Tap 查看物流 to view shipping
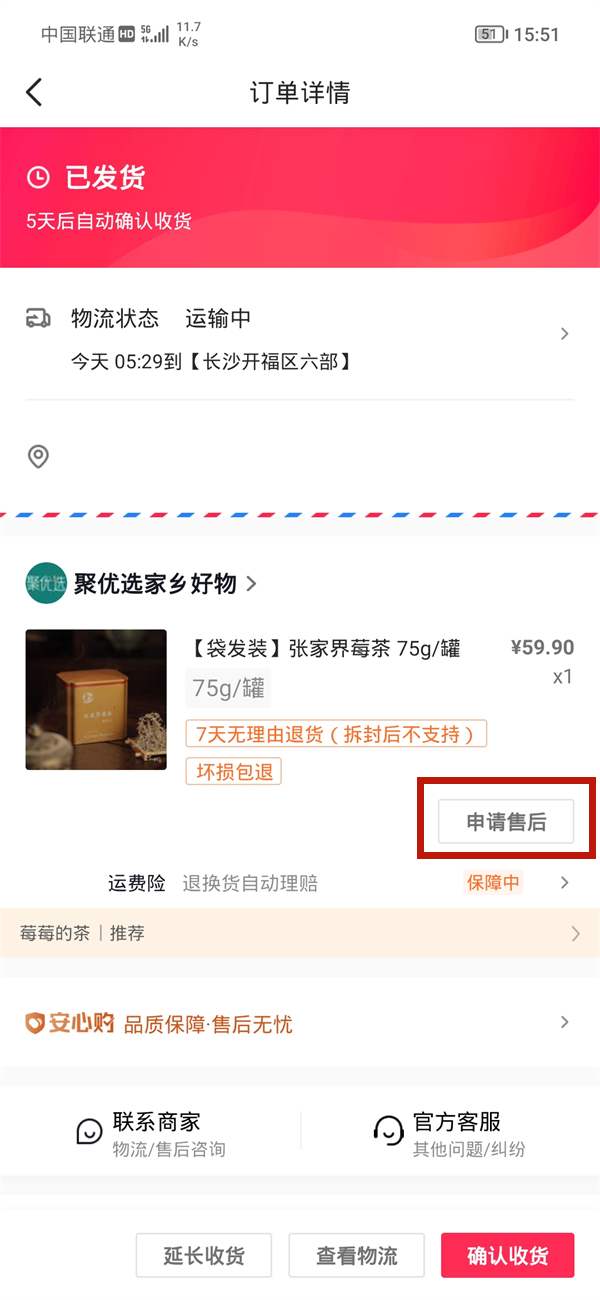 click(357, 1256)
